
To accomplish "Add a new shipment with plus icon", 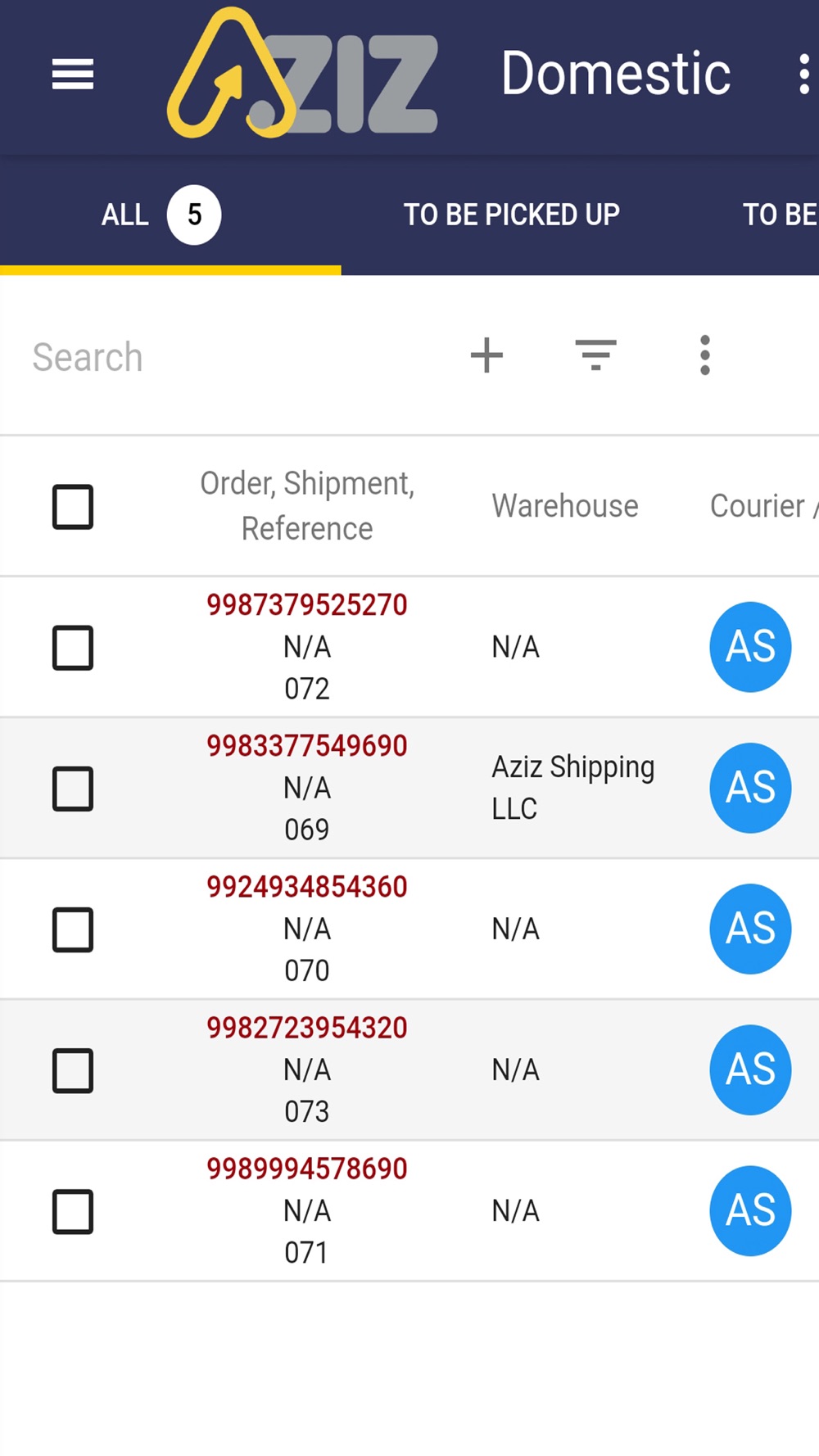I will click(x=486, y=355).
